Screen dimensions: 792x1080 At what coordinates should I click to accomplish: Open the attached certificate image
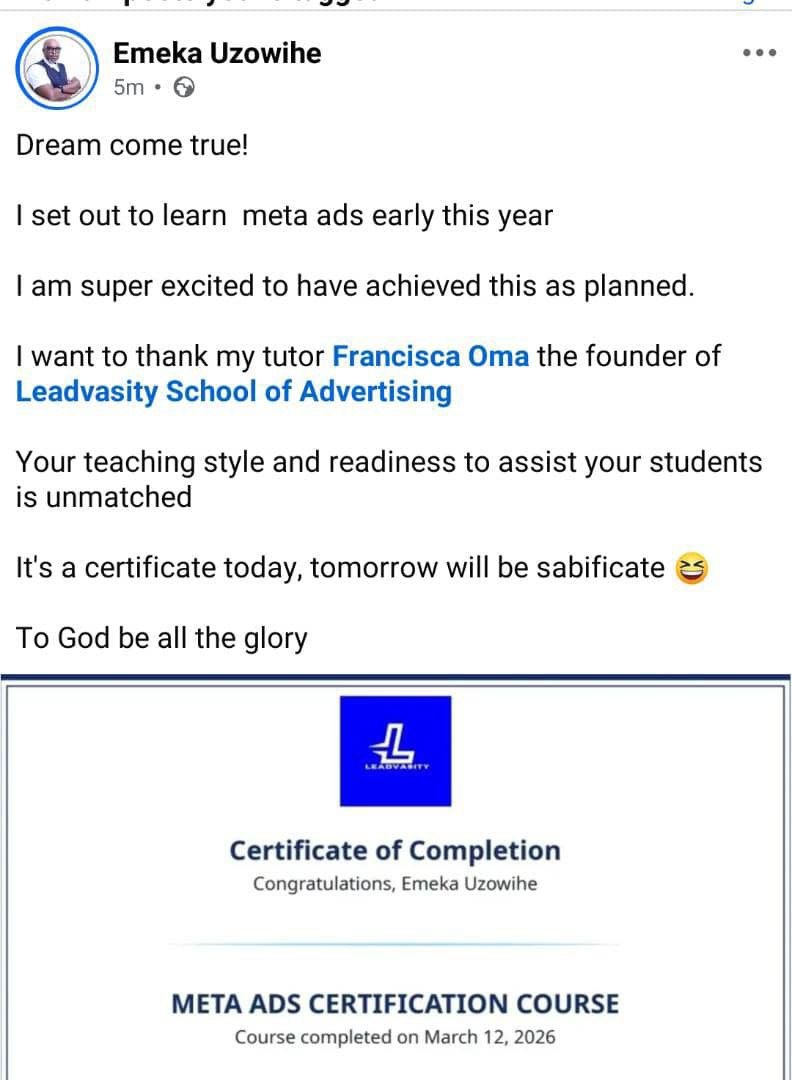396,878
